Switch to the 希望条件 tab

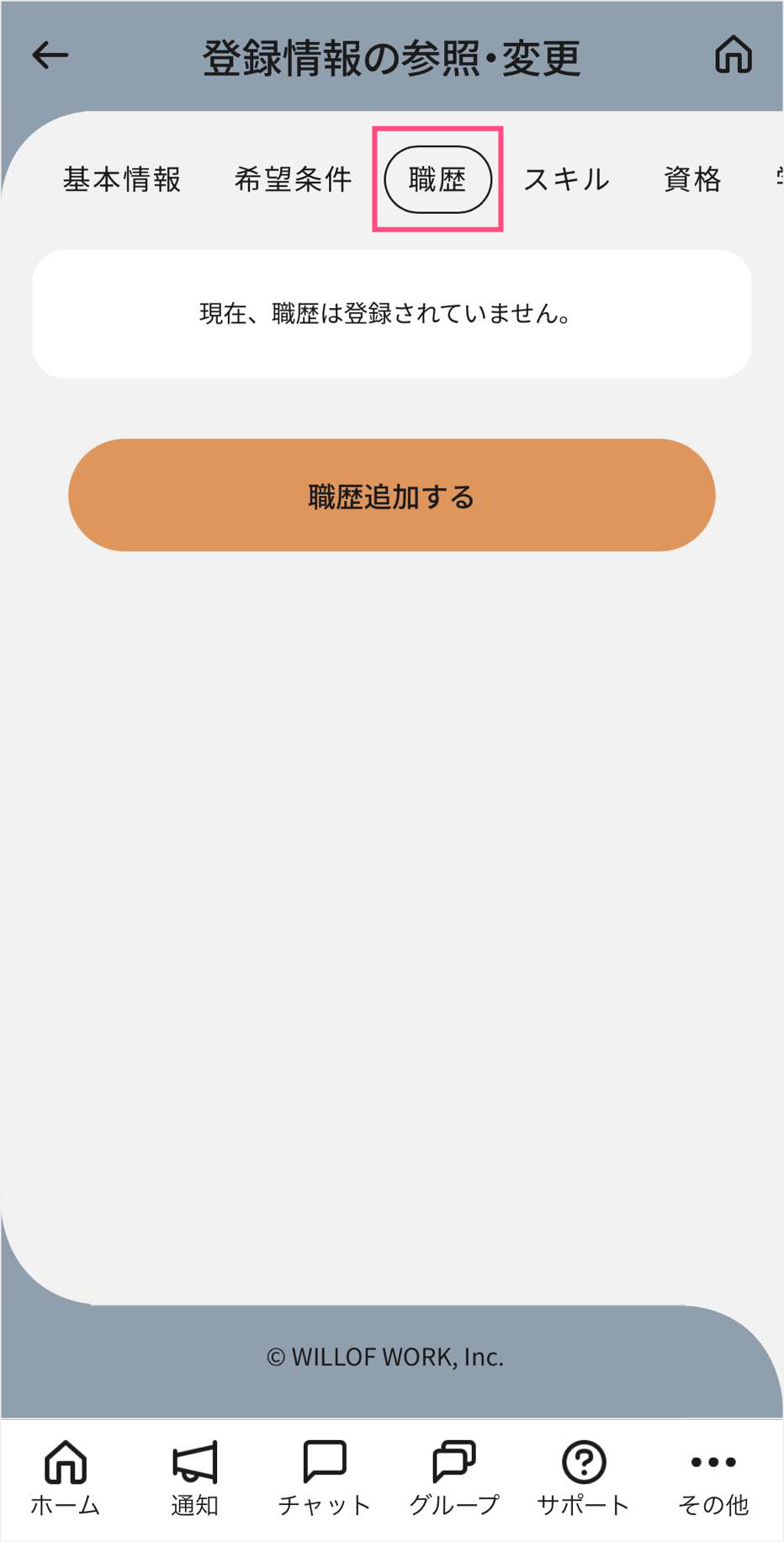tap(293, 179)
